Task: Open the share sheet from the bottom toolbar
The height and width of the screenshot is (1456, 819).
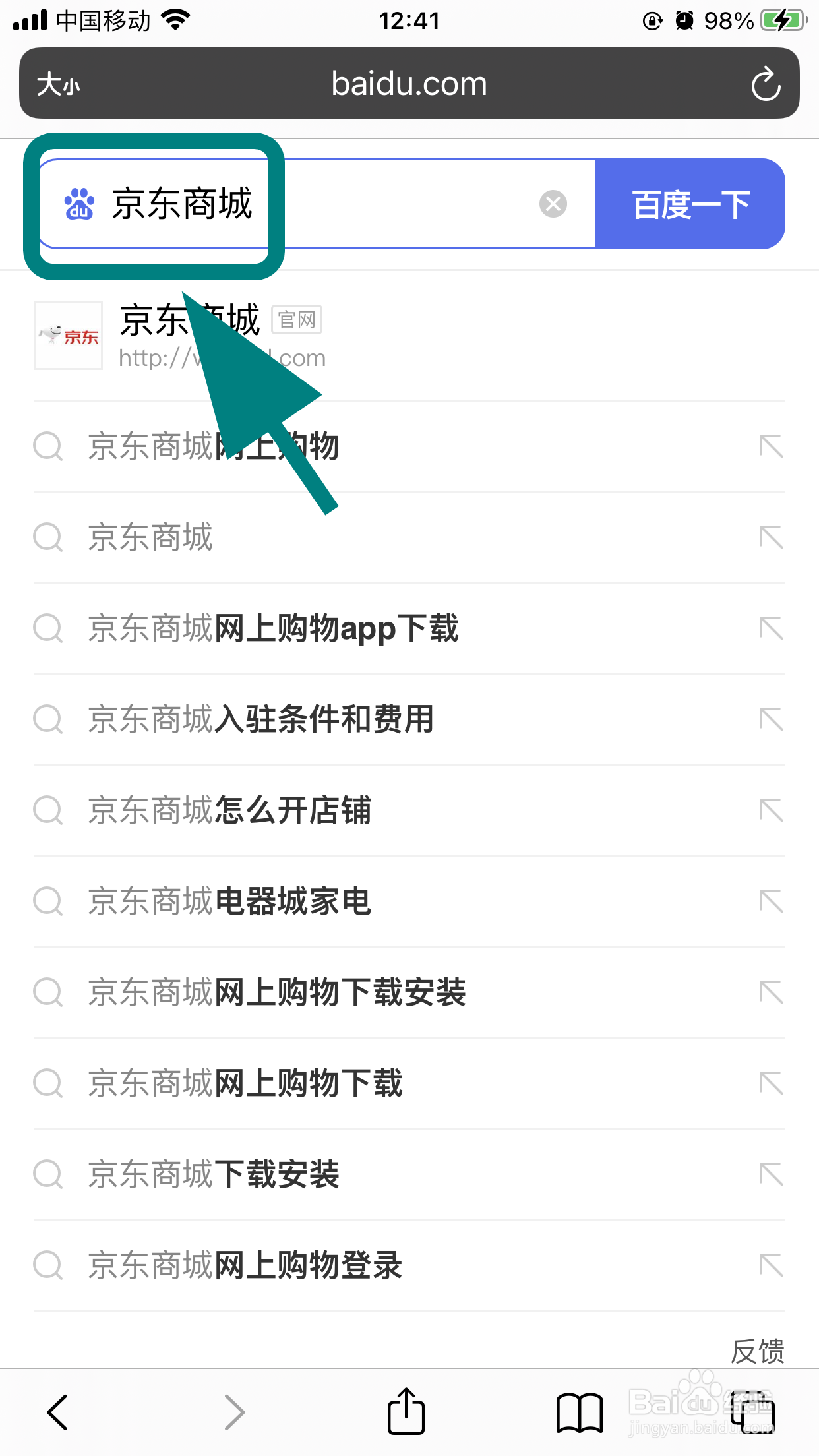Action: coord(406,1411)
